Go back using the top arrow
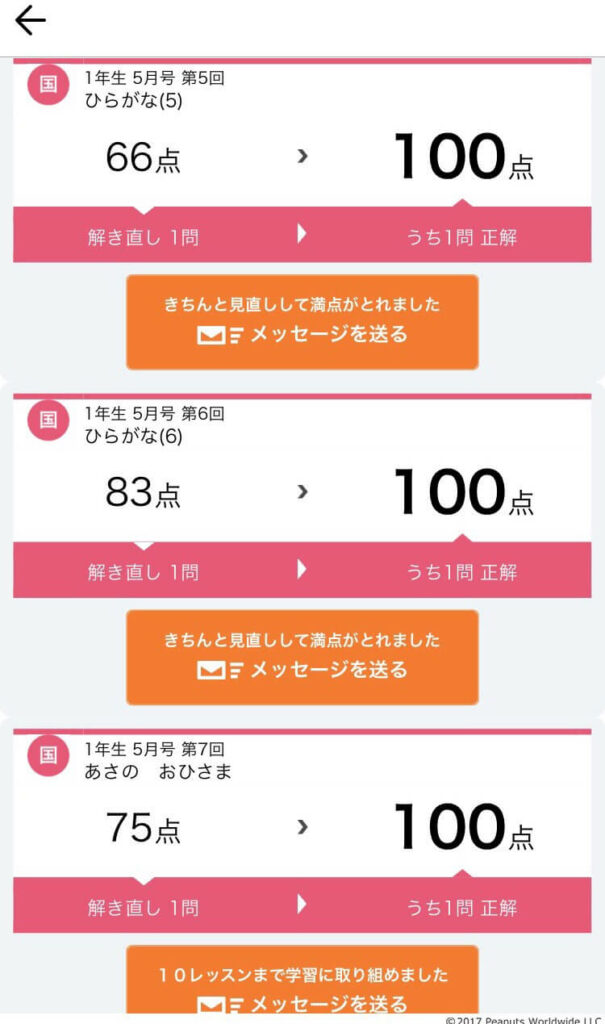The height and width of the screenshot is (1024, 605). click(x=30, y=20)
